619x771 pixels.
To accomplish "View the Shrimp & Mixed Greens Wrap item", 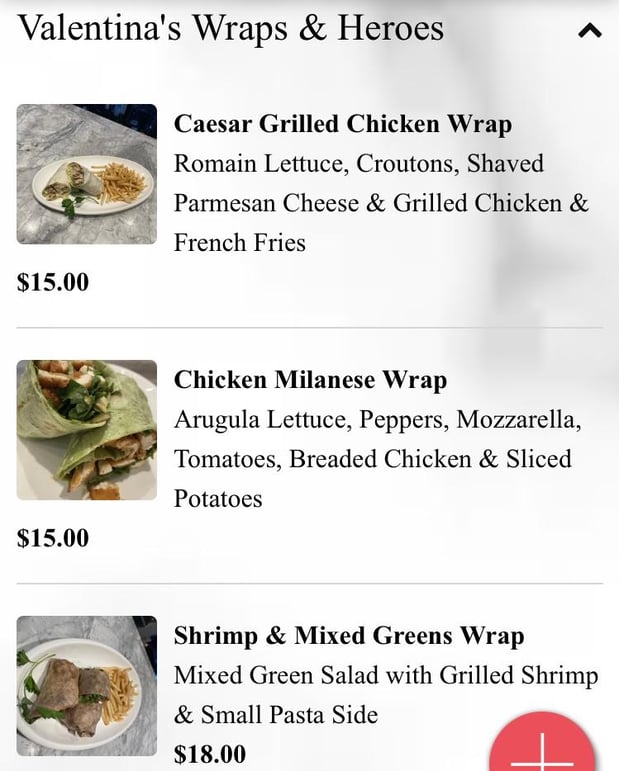I will pos(348,636).
